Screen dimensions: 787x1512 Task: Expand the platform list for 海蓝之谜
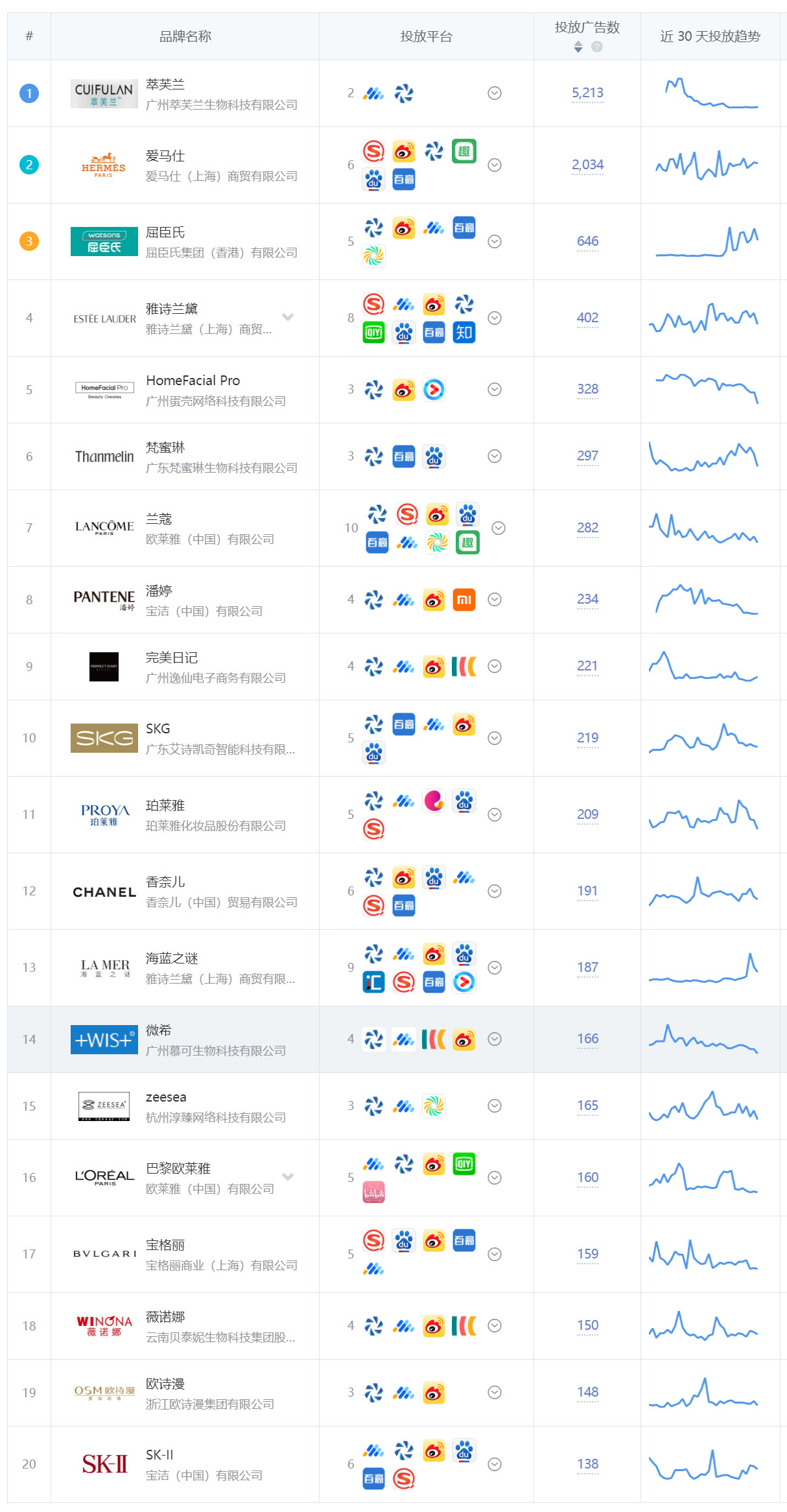495,967
